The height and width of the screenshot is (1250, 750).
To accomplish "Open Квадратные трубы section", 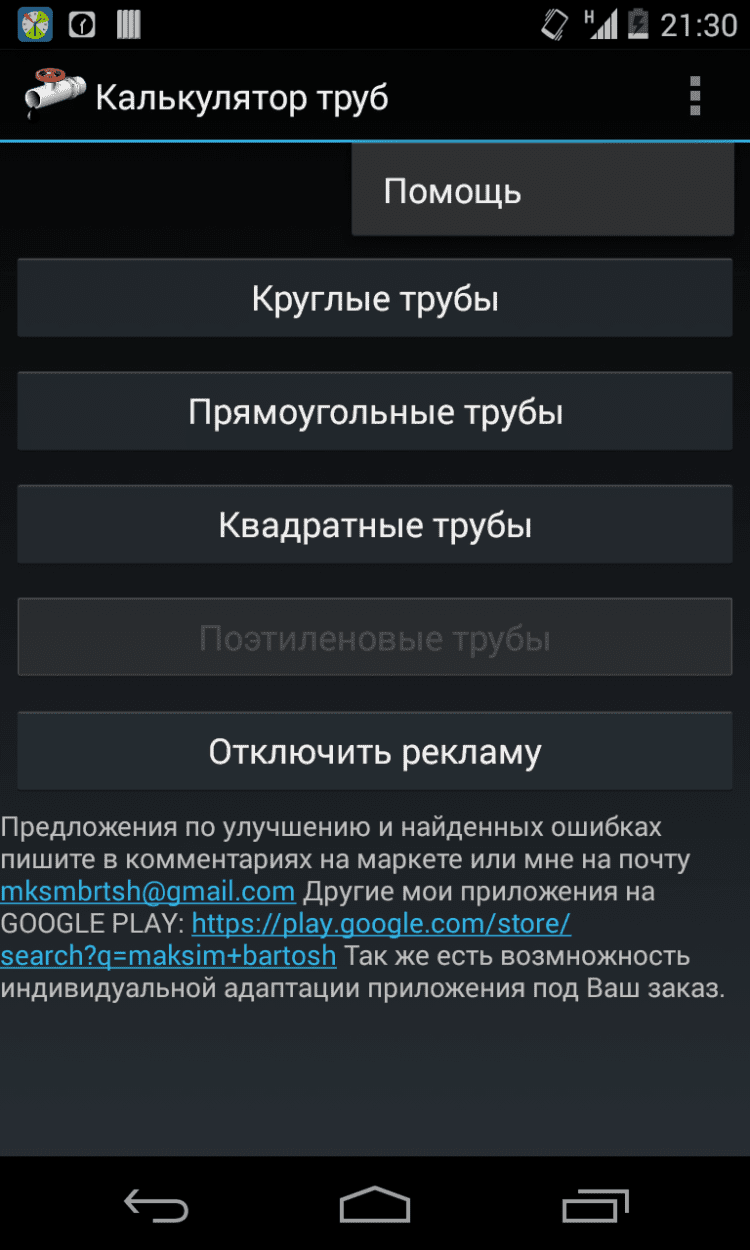I will [375, 525].
